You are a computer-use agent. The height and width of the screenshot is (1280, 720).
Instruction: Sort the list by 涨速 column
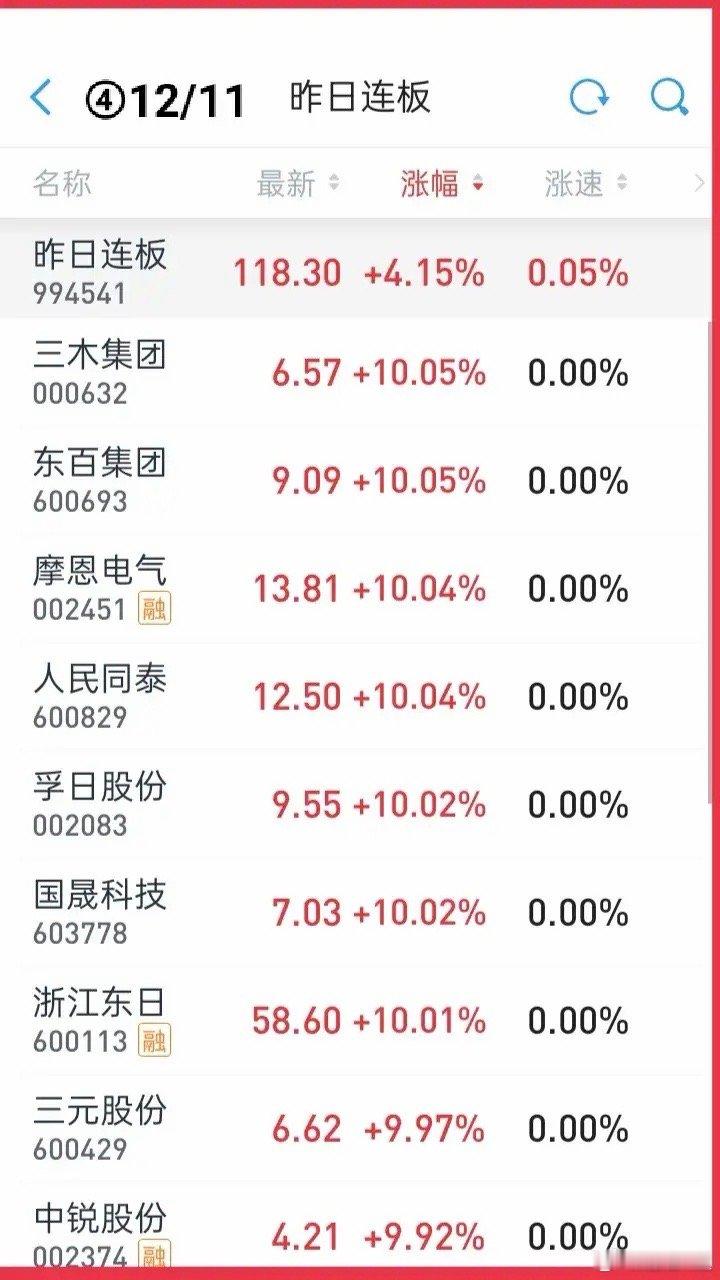(x=586, y=184)
